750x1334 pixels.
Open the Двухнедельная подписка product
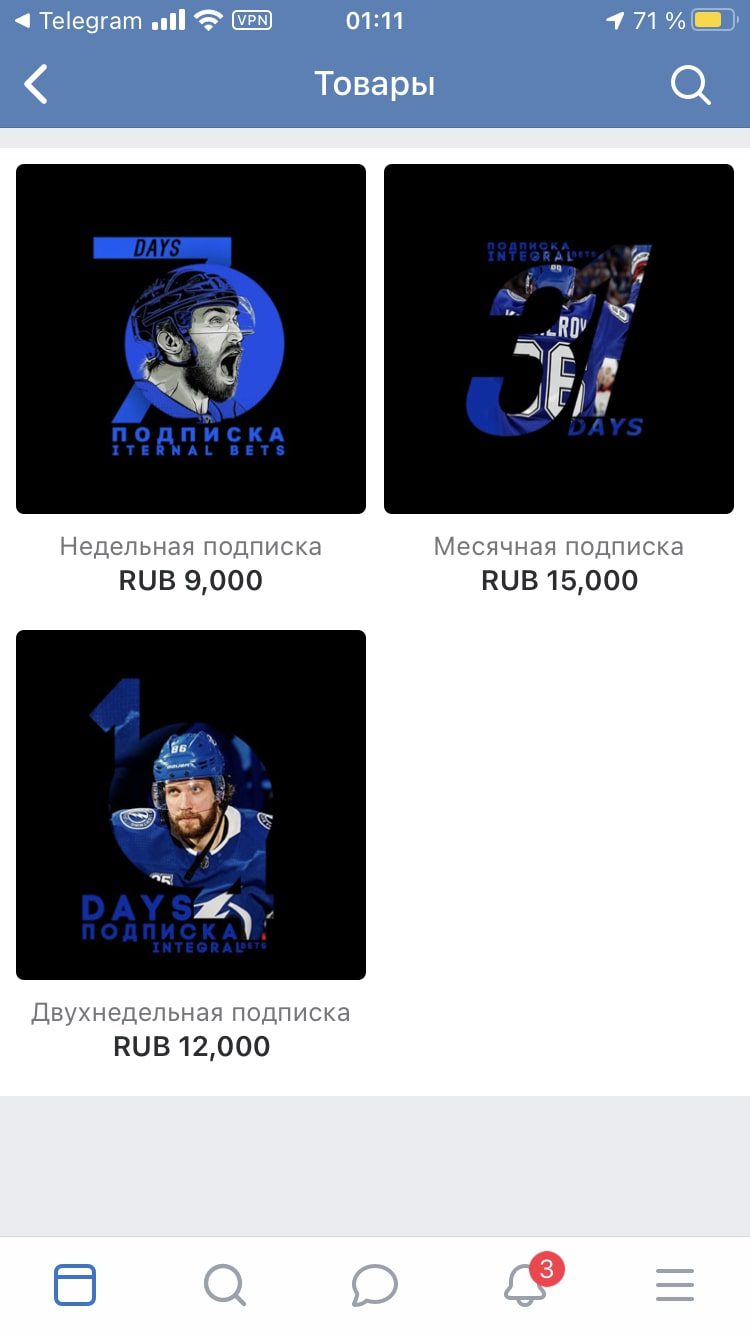point(191,805)
